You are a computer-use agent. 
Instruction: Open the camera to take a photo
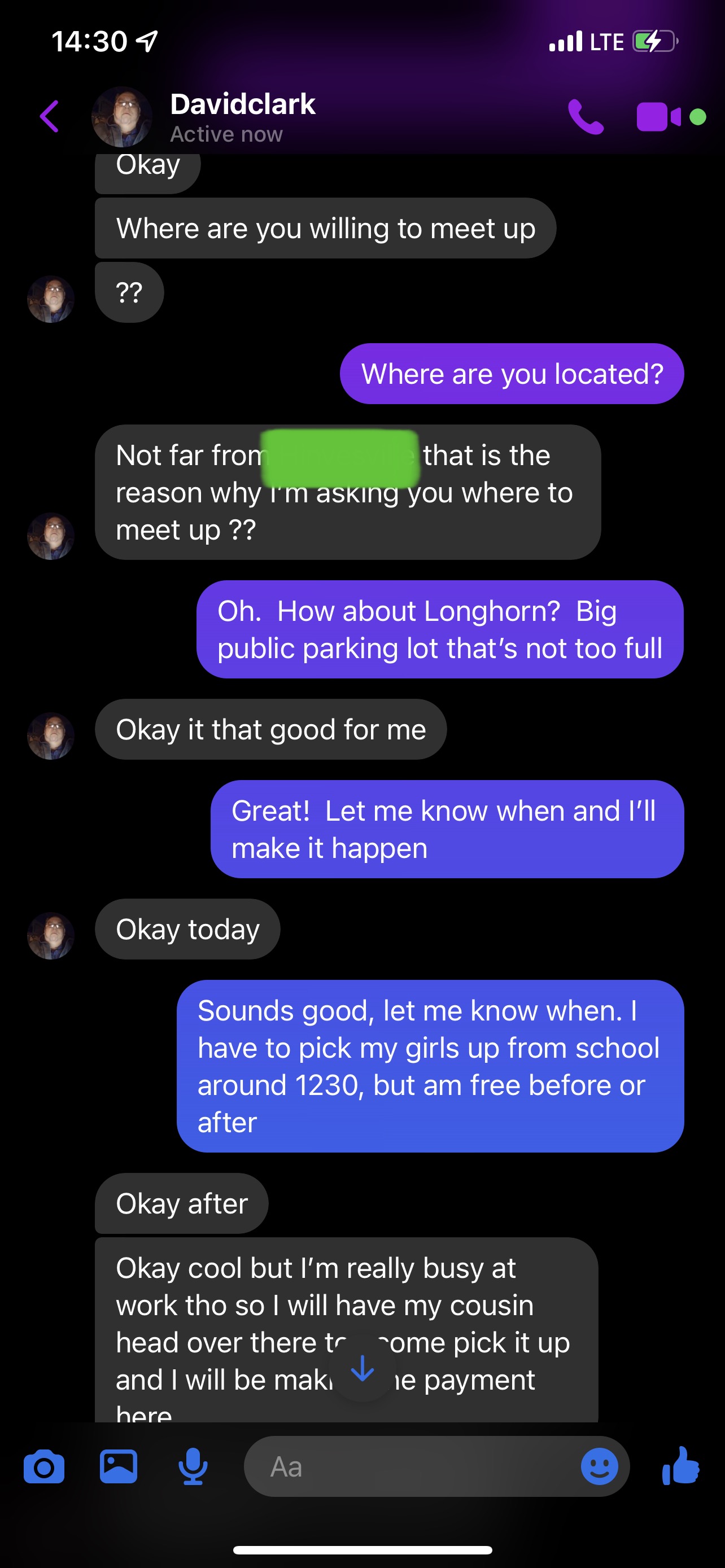click(44, 1467)
